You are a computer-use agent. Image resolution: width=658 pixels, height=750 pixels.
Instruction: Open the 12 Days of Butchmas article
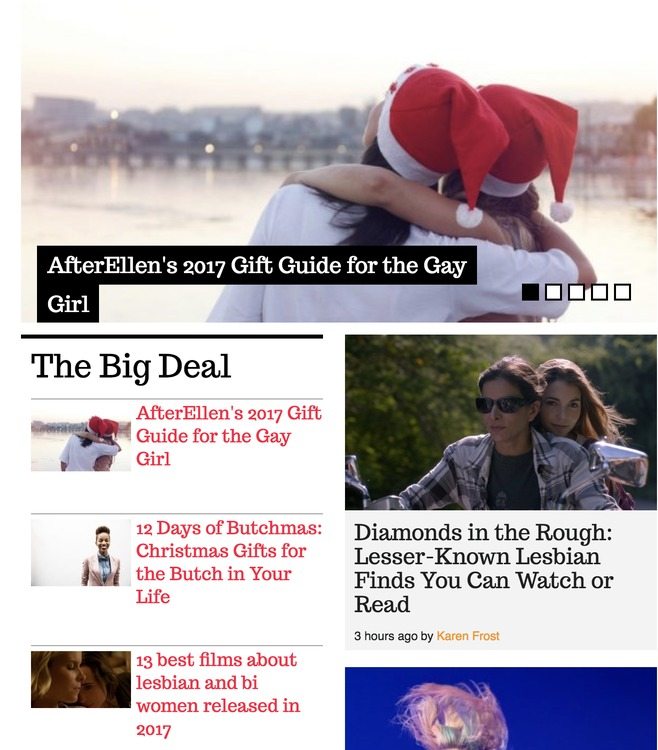pos(229,562)
